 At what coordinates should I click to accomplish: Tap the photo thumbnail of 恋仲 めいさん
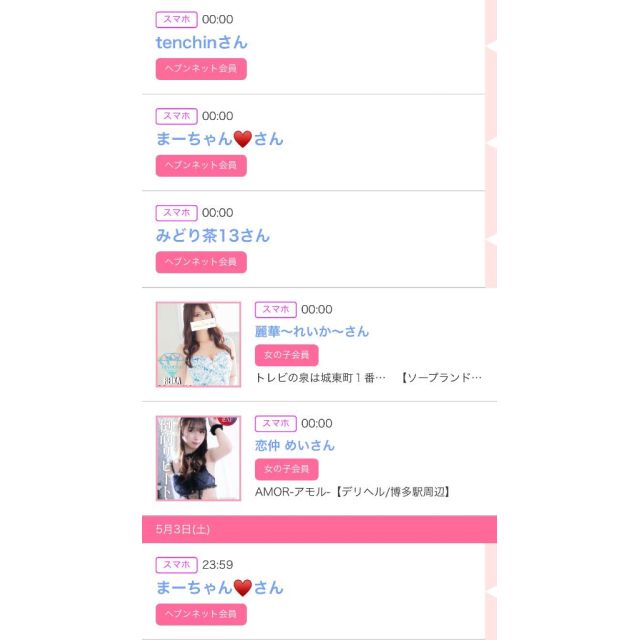coord(198,458)
